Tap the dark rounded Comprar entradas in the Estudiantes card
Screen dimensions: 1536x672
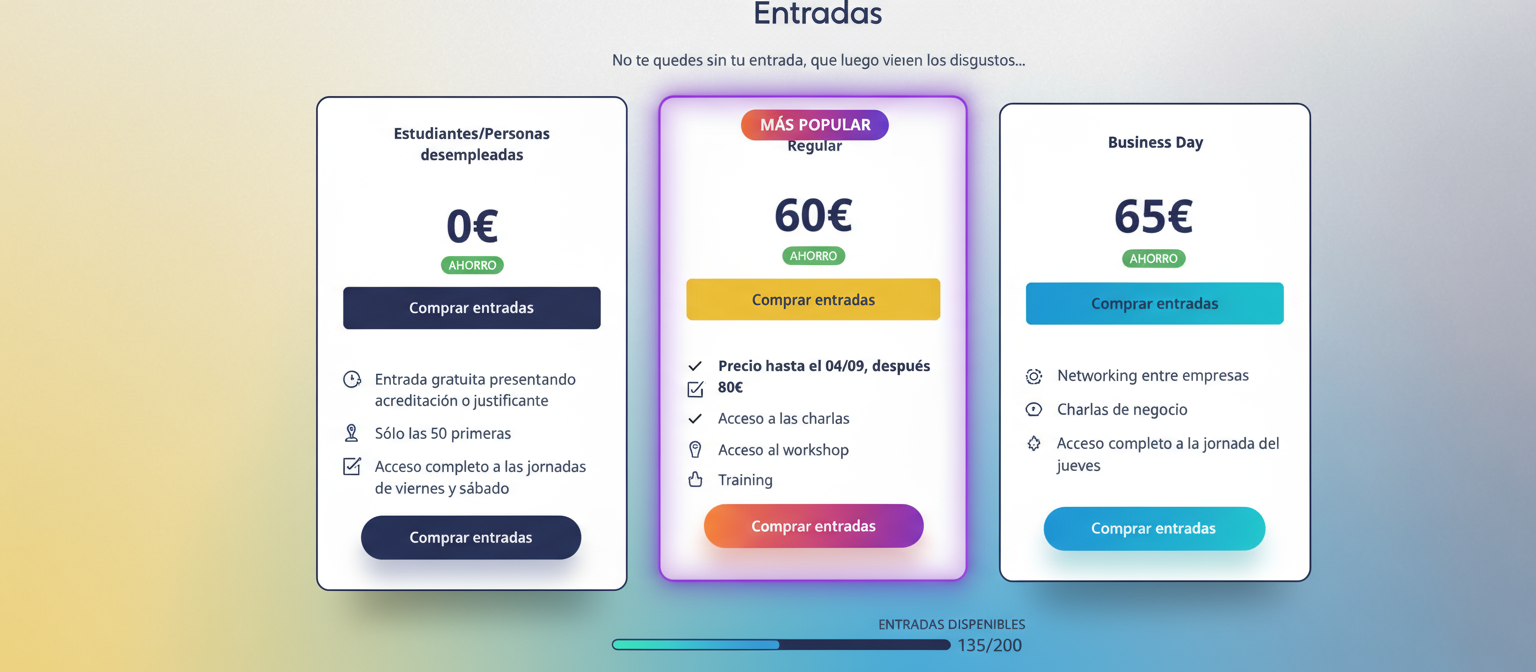[x=471, y=538]
